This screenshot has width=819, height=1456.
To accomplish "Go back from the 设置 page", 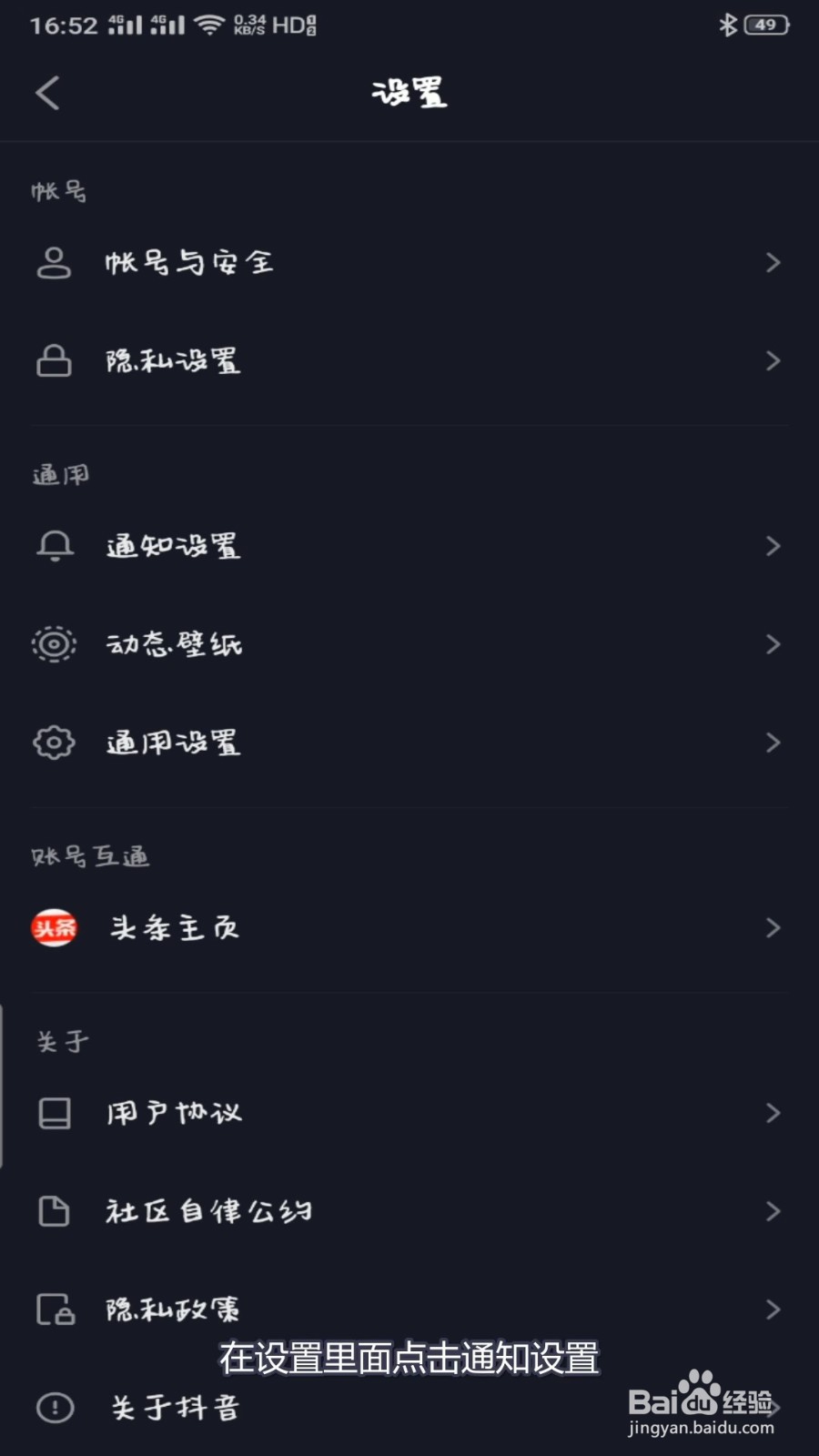I will coord(47,93).
